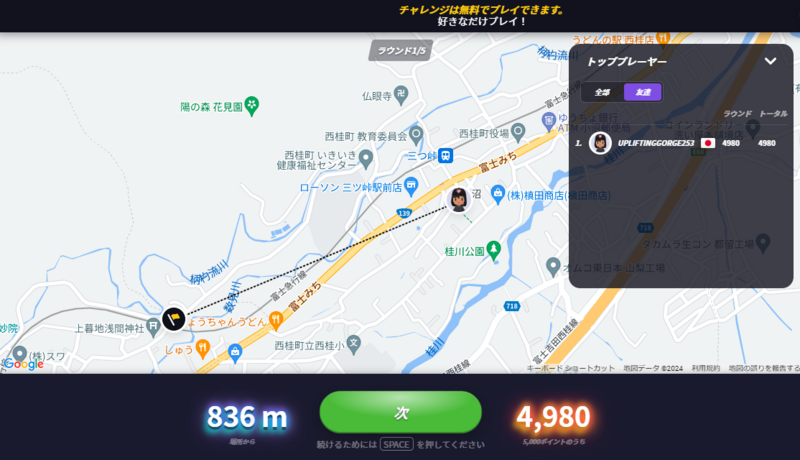Image resolution: width=800 pixels, height=460 pixels.
Task: Tap the guess avatar marker on the map
Action: pyautogui.click(x=458, y=200)
